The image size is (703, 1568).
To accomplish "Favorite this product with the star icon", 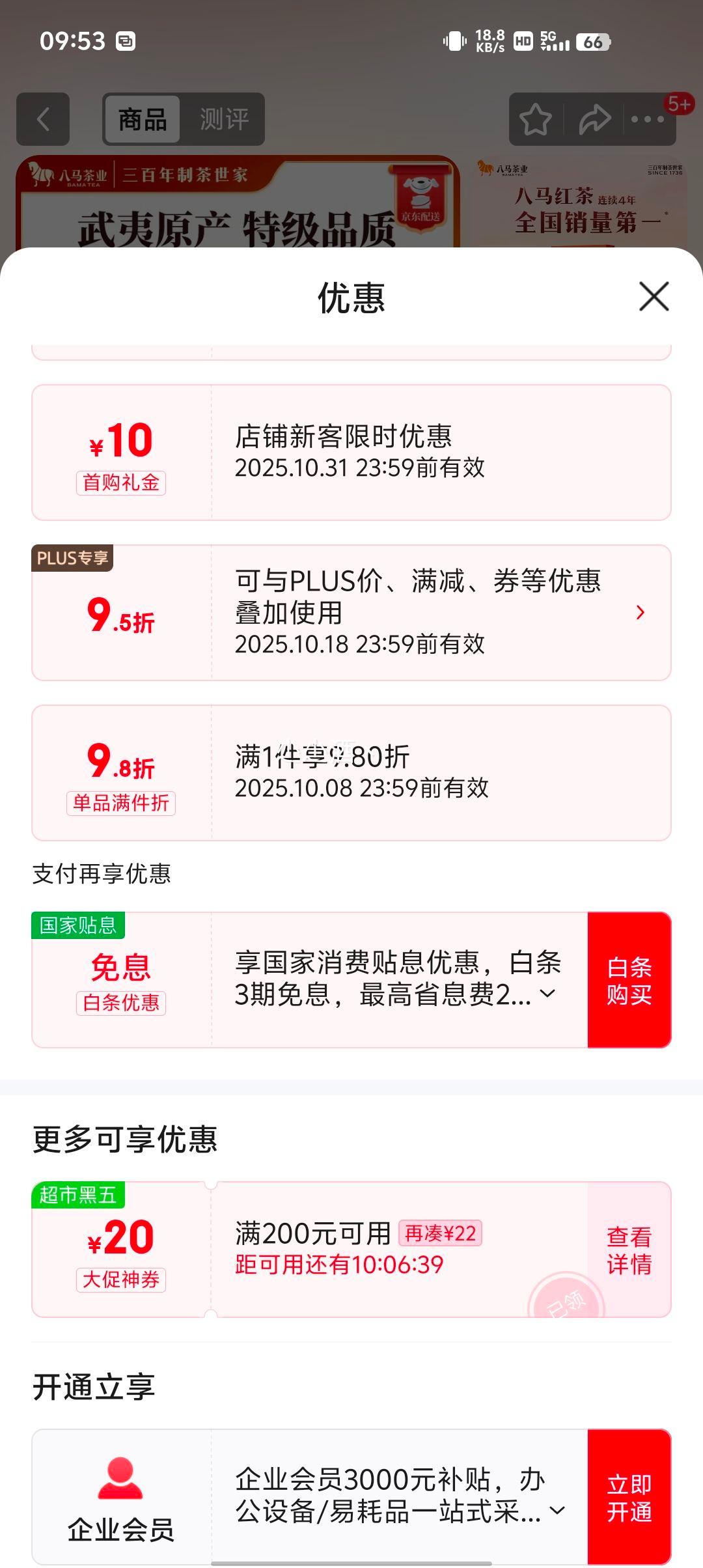I will [535, 119].
